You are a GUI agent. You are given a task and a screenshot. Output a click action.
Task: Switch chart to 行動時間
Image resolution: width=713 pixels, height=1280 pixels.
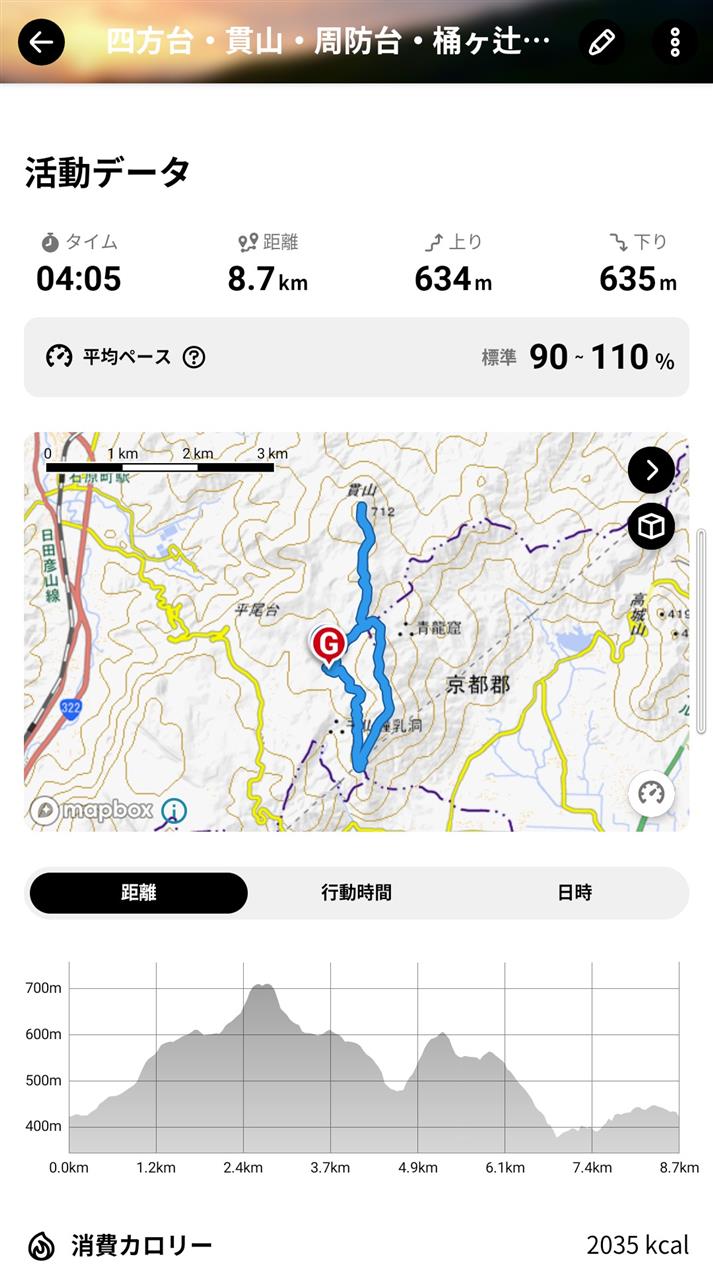356,893
